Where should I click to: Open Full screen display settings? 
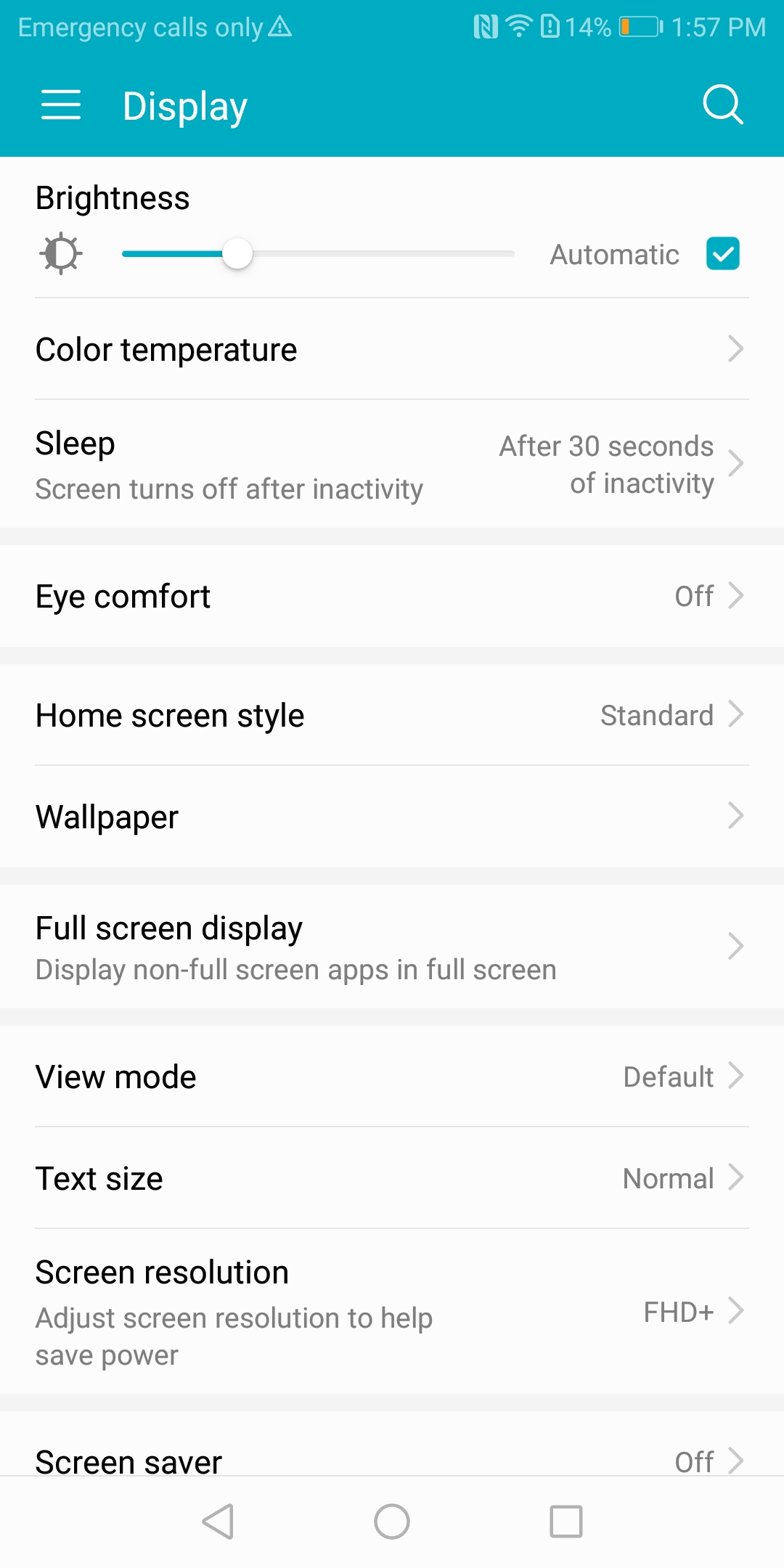(x=392, y=947)
